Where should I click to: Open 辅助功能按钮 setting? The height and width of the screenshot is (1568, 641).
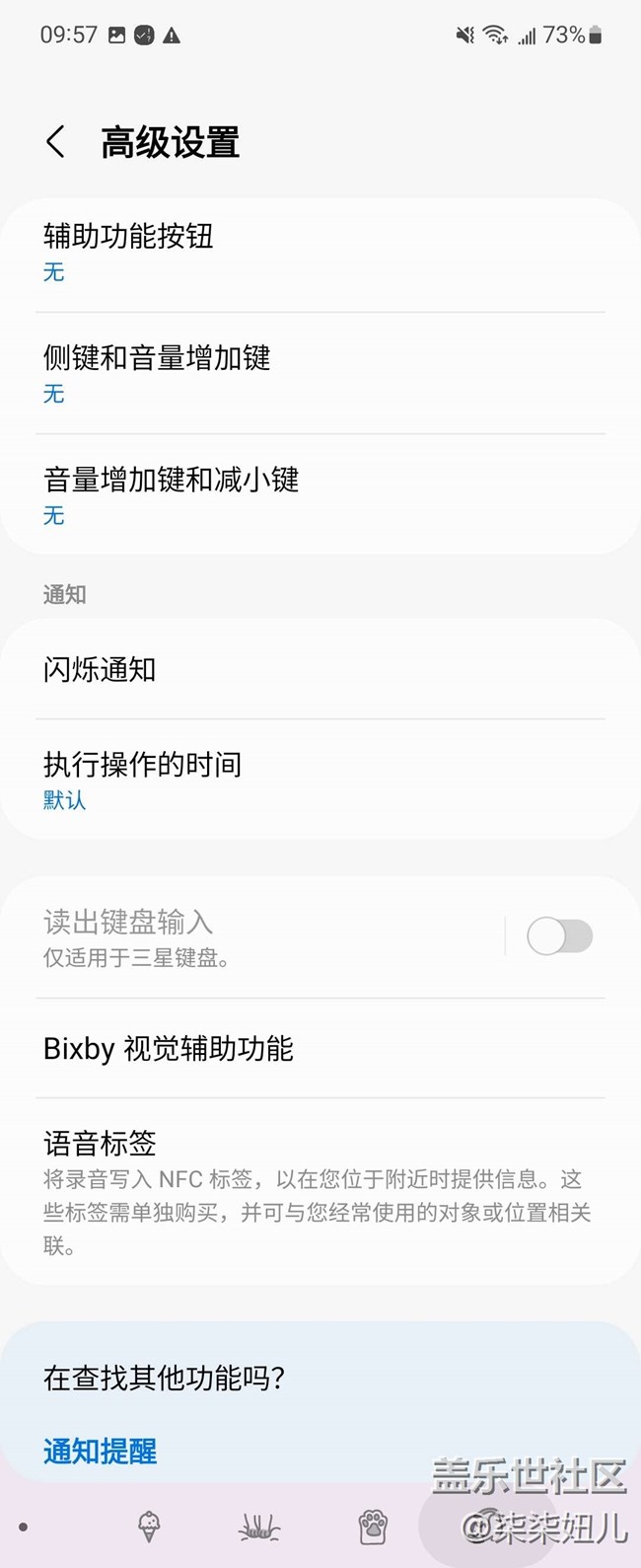320,253
